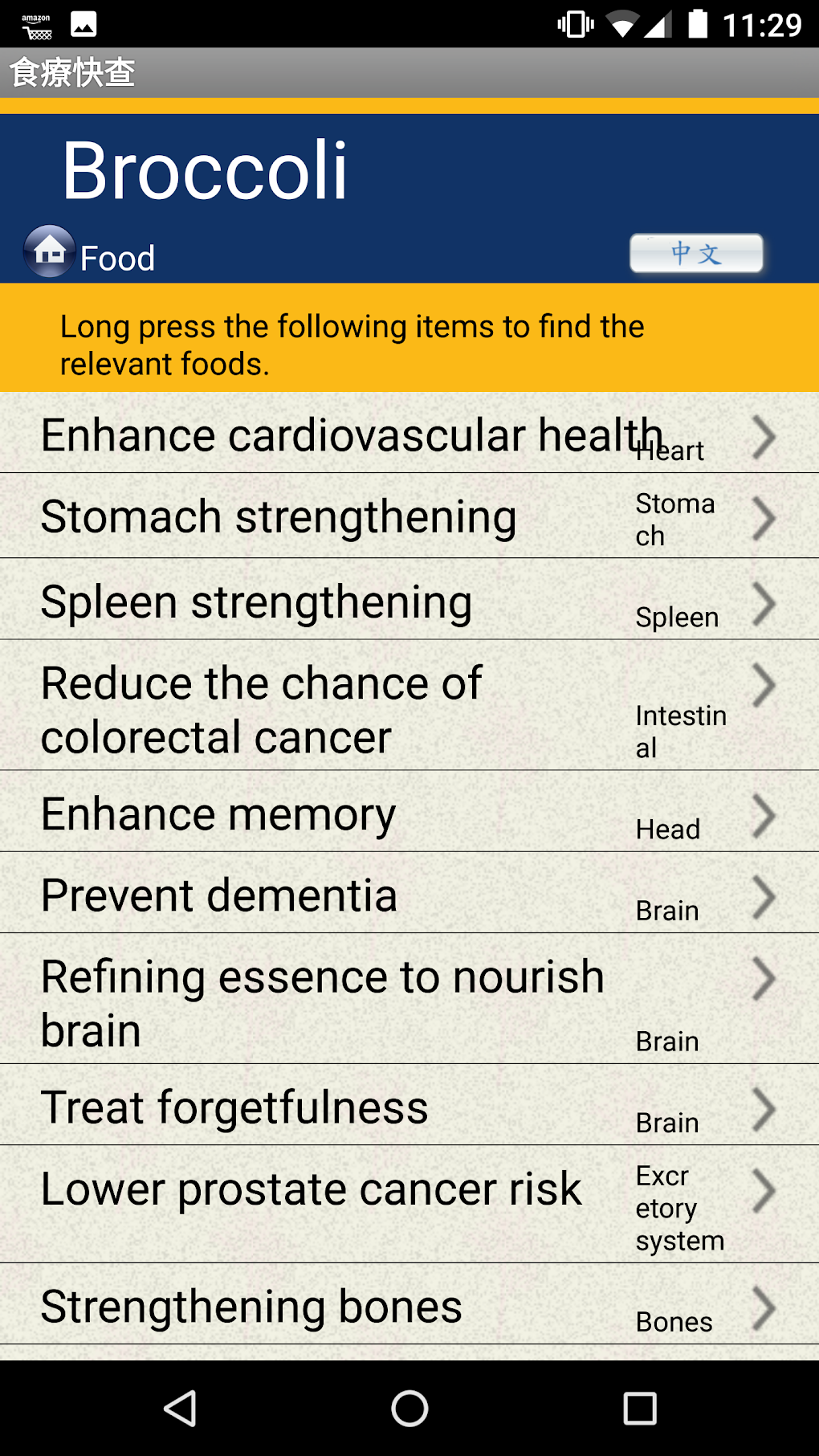
Task: Open Enhance cardiovascular health row
Action: pyautogui.click(x=409, y=433)
